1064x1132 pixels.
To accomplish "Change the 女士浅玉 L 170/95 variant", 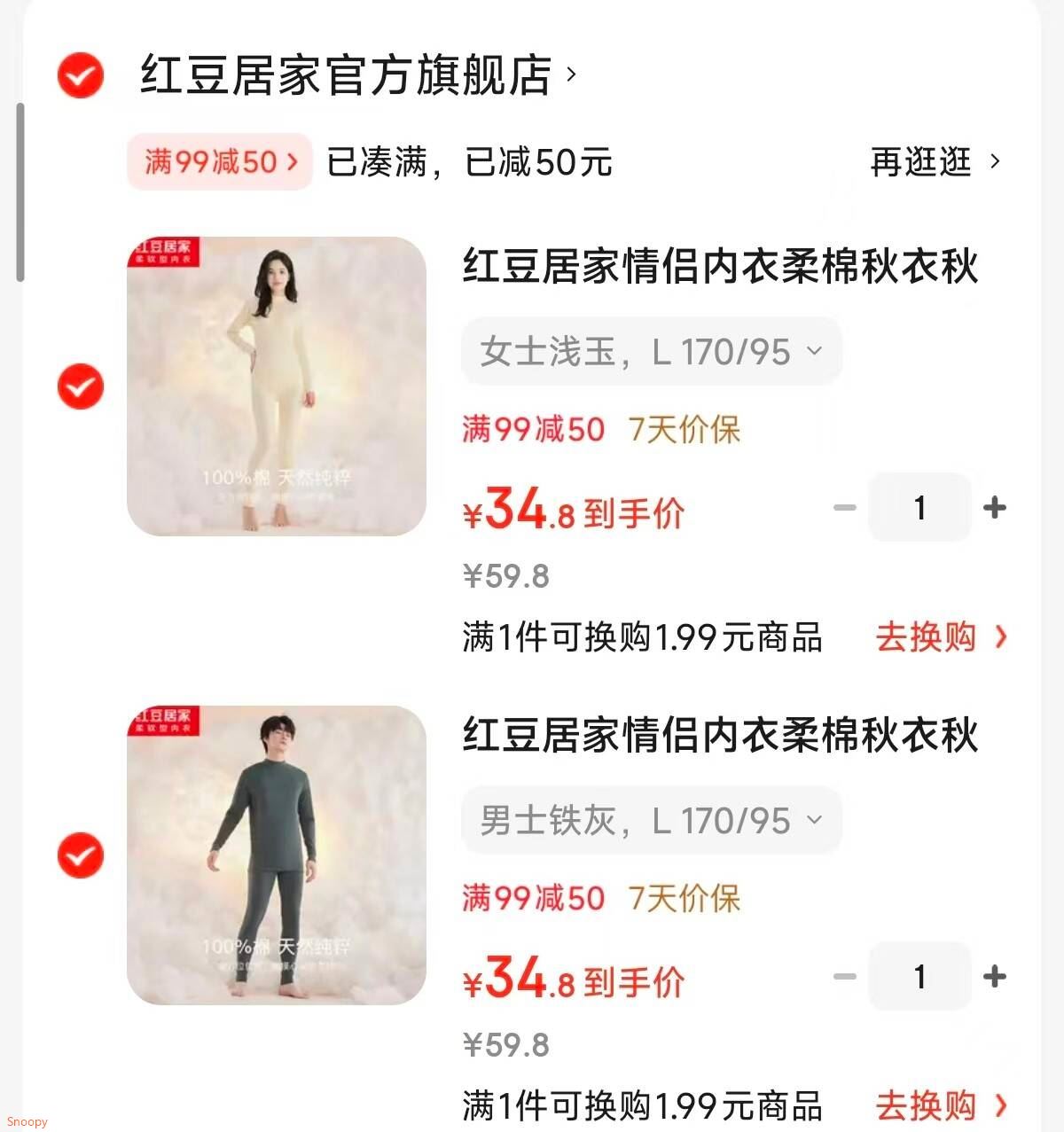I will coord(651,352).
